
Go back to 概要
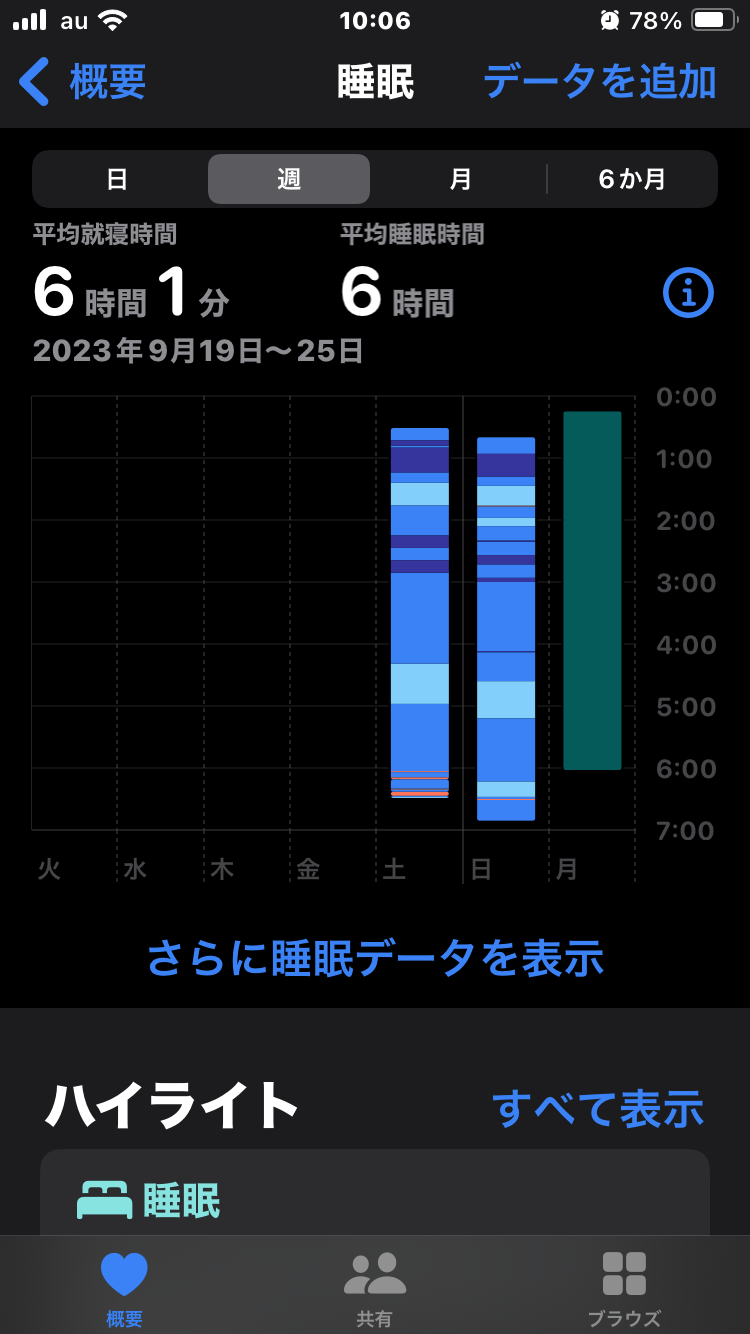point(84,82)
